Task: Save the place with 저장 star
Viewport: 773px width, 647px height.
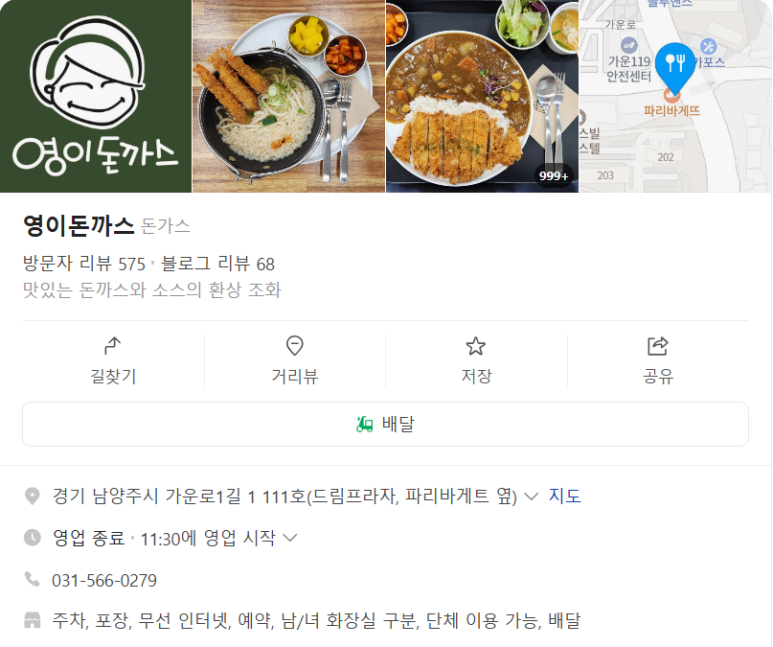Action: [476, 360]
